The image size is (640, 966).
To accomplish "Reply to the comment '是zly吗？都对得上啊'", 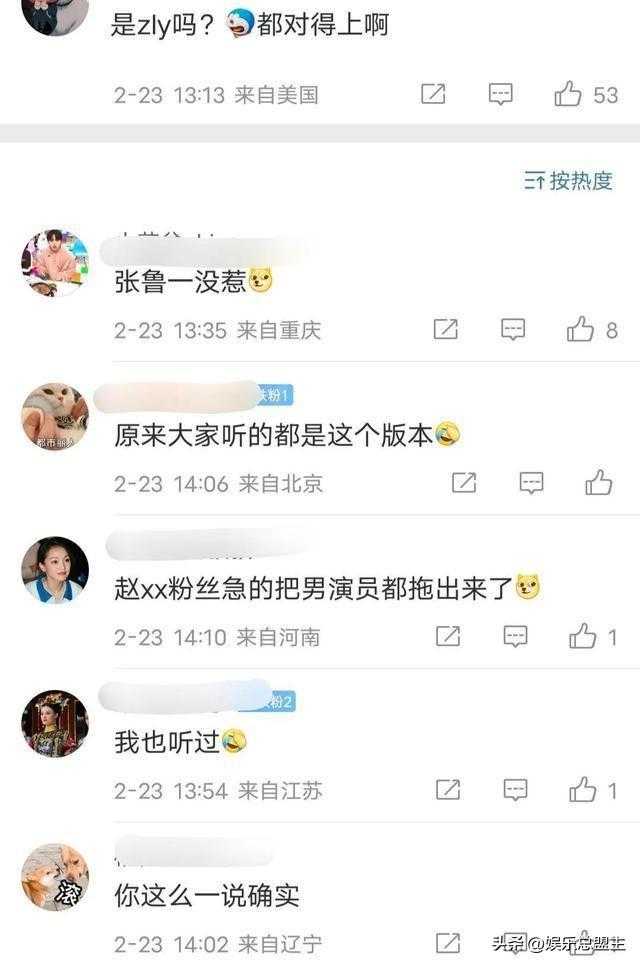I will point(501,95).
